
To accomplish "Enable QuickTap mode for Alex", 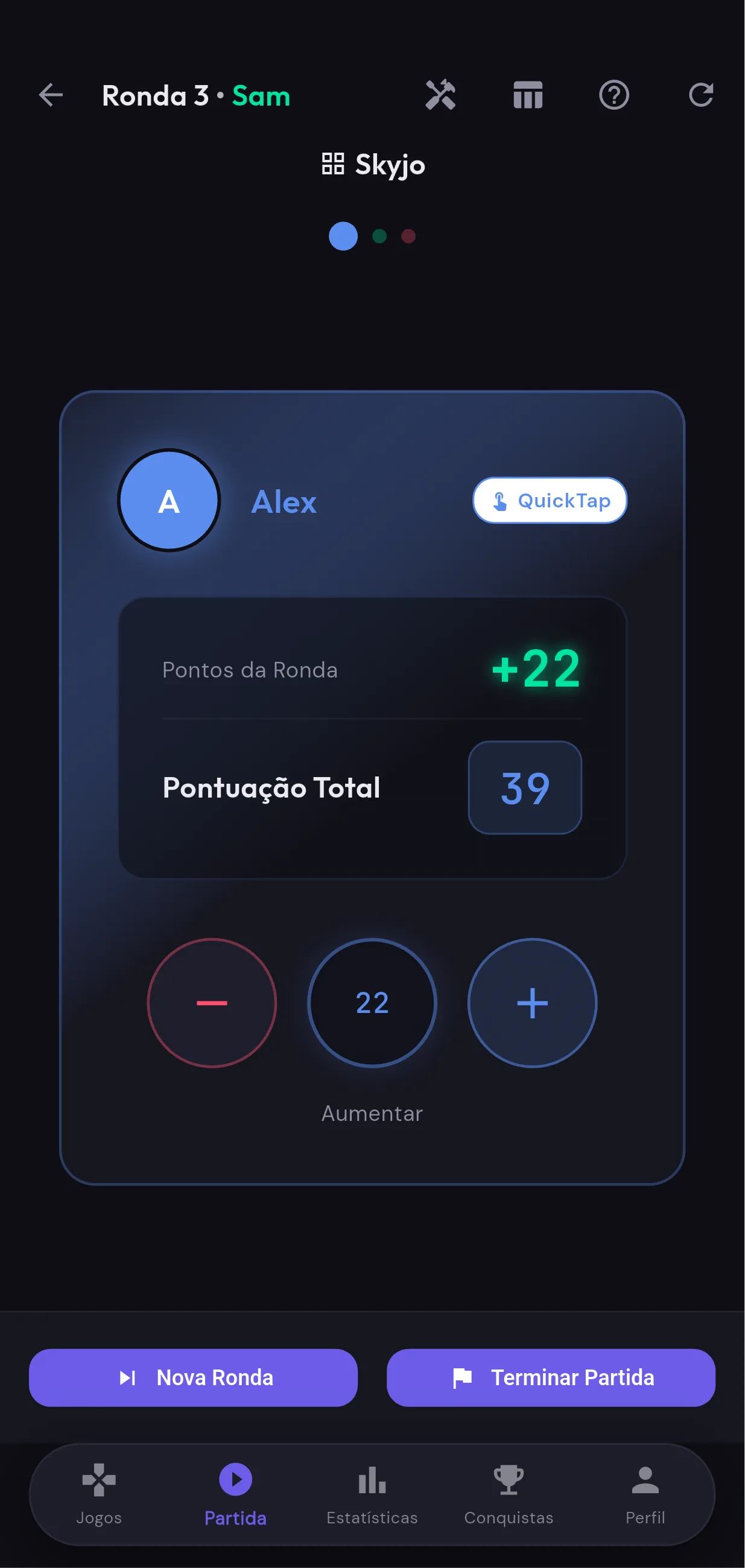I will (x=549, y=500).
